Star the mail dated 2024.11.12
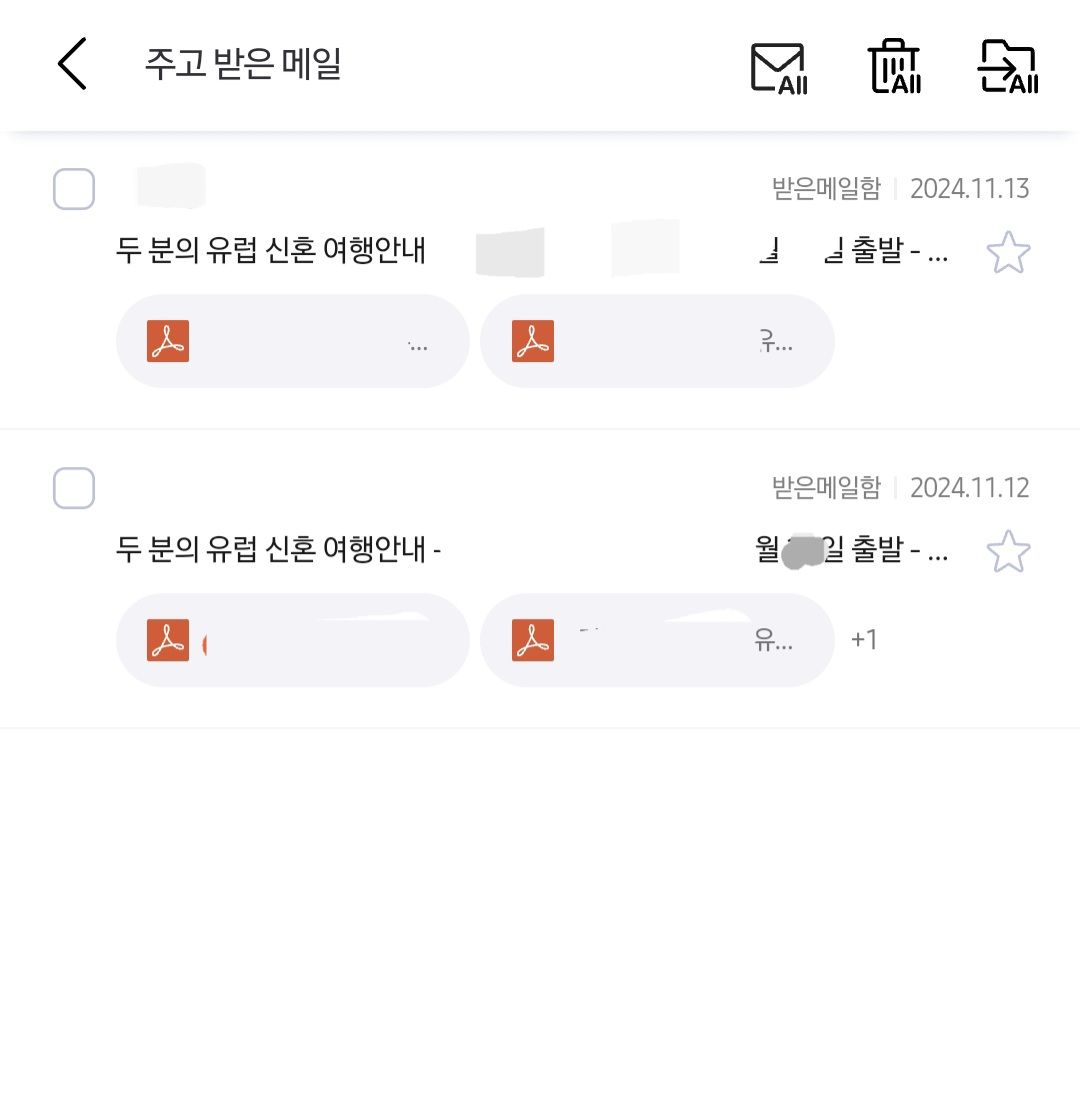 [1007, 552]
